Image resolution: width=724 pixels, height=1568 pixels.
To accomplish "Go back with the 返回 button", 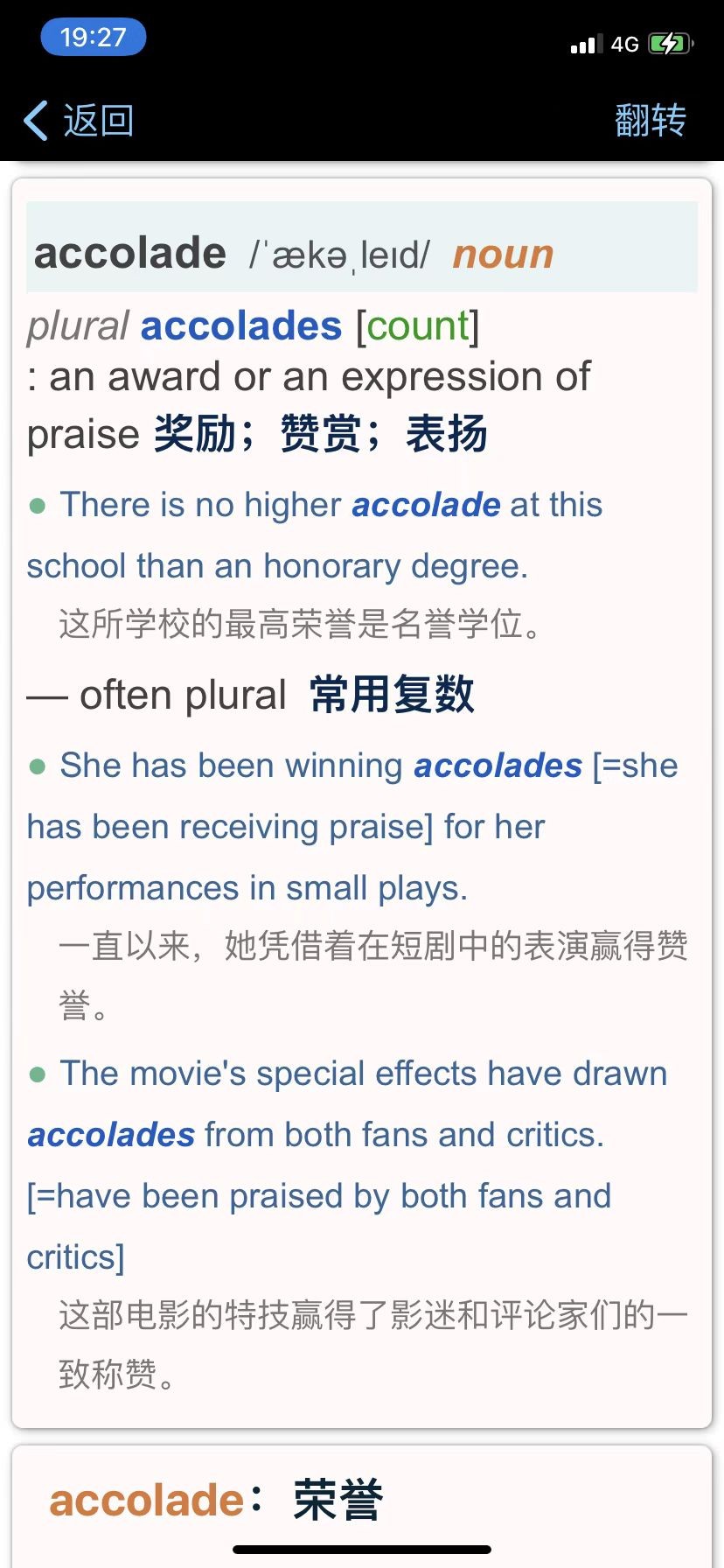I will pyautogui.click(x=79, y=121).
